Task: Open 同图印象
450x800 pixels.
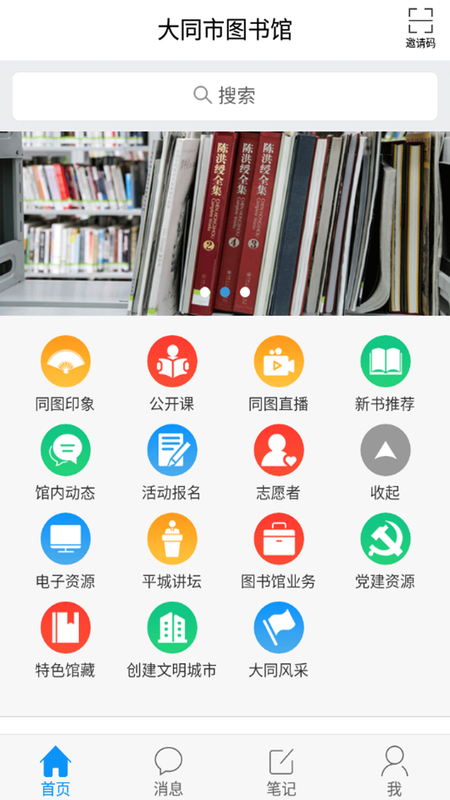Action: point(65,373)
